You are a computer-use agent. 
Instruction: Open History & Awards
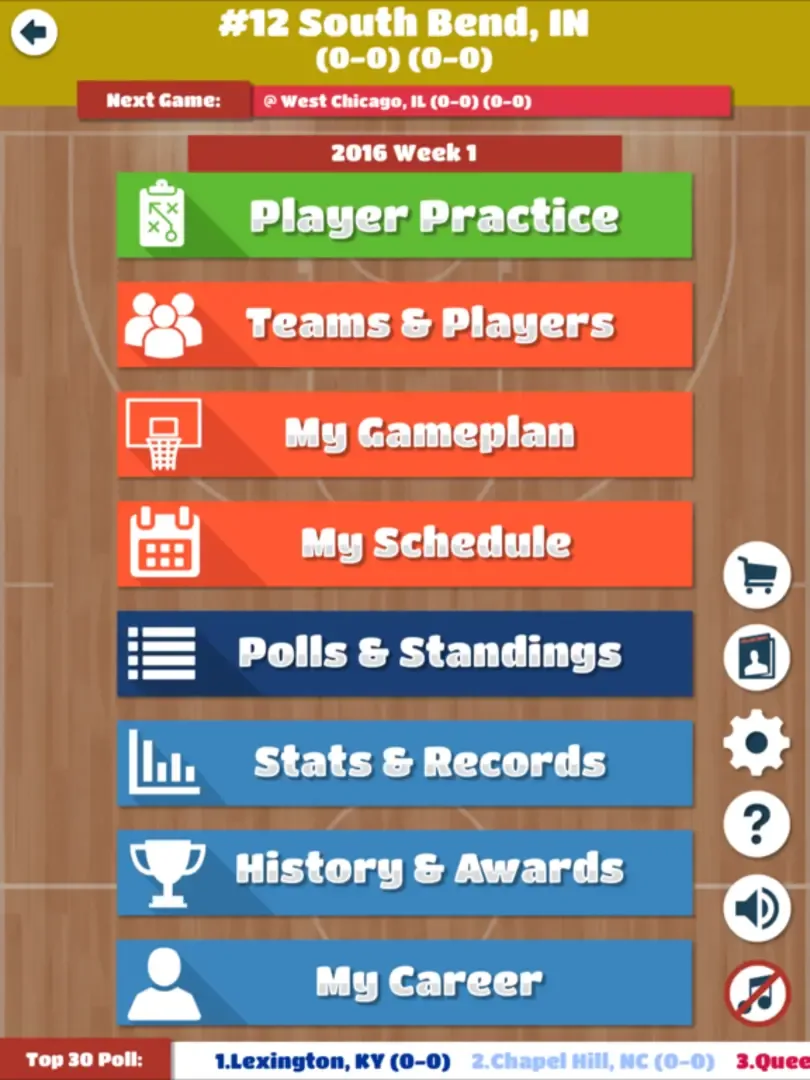(x=405, y=872)
